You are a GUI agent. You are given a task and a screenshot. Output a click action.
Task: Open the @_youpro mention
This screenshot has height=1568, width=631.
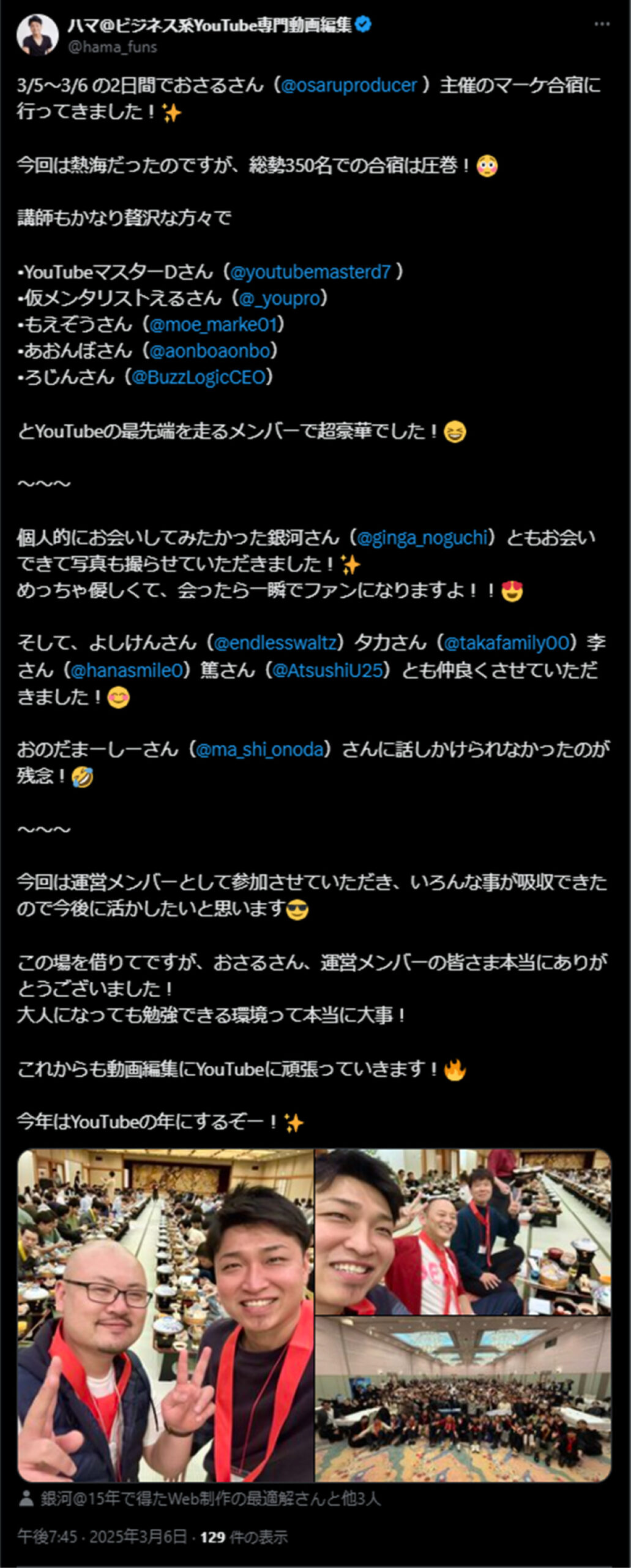(279, 298)
